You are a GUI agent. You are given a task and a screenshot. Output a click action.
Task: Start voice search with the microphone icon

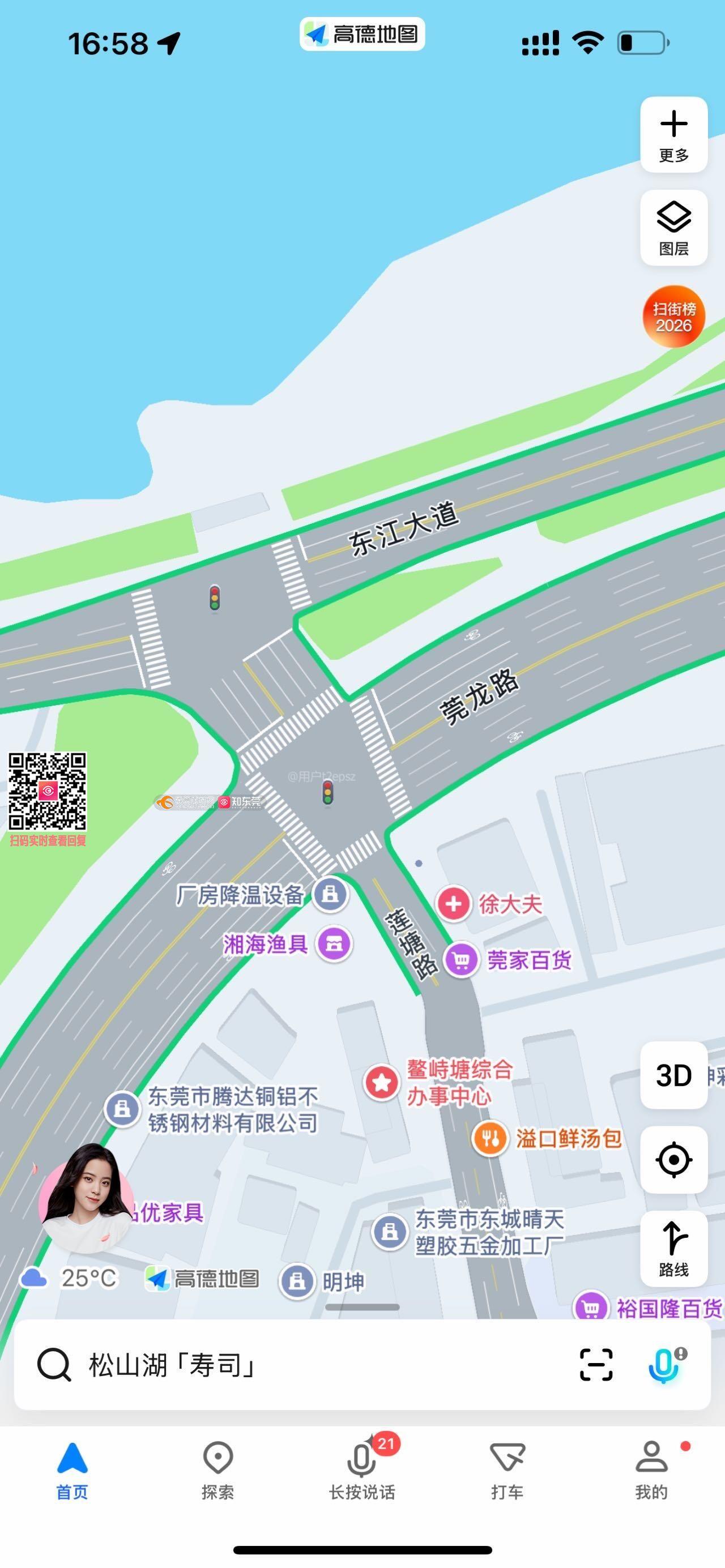[x=663, y=1365]
